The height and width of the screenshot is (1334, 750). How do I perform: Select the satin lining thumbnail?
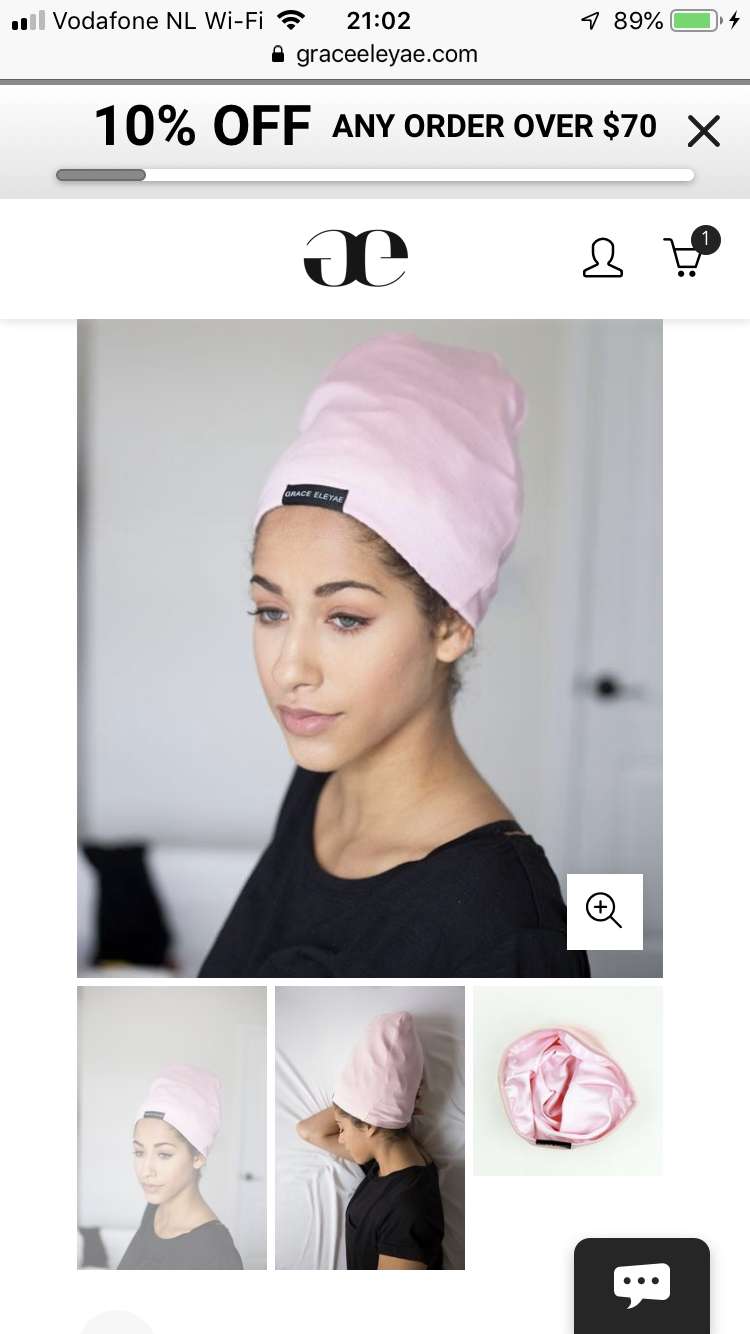point(568,1081)
